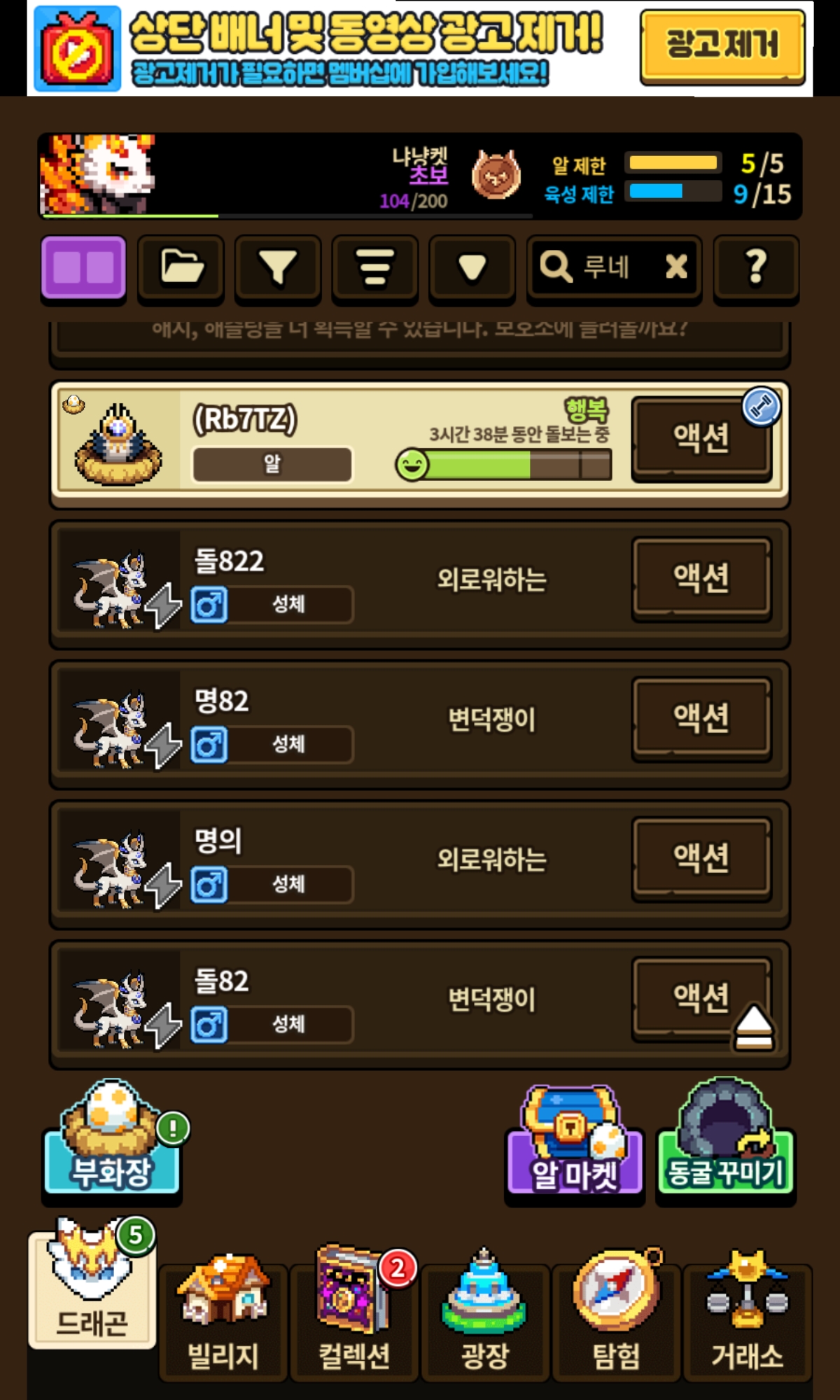The height and width of the screenshot is (1400, 840).
Task: Open the folder icon
Action: click(x=181, y=267)
